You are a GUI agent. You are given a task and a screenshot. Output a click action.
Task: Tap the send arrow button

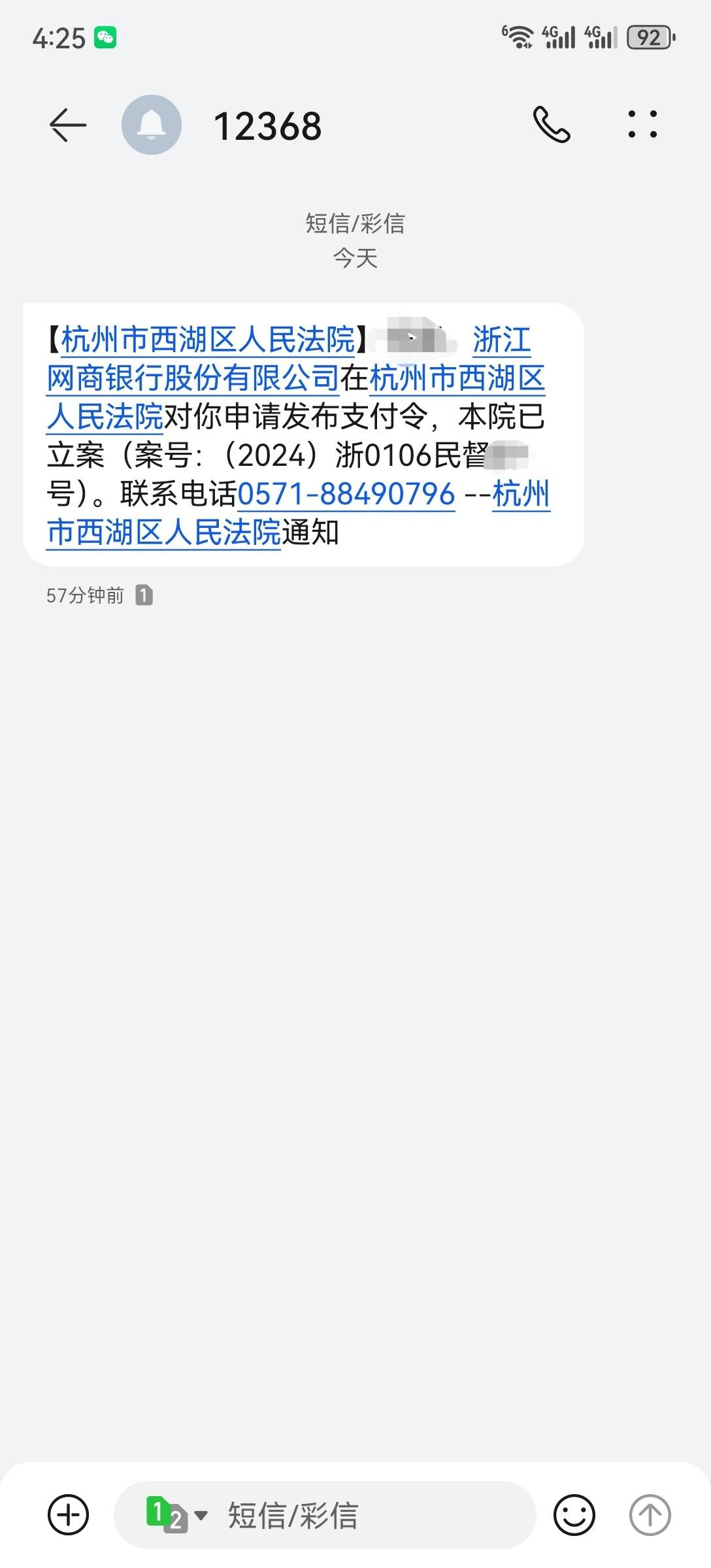tap(650, 1515)
